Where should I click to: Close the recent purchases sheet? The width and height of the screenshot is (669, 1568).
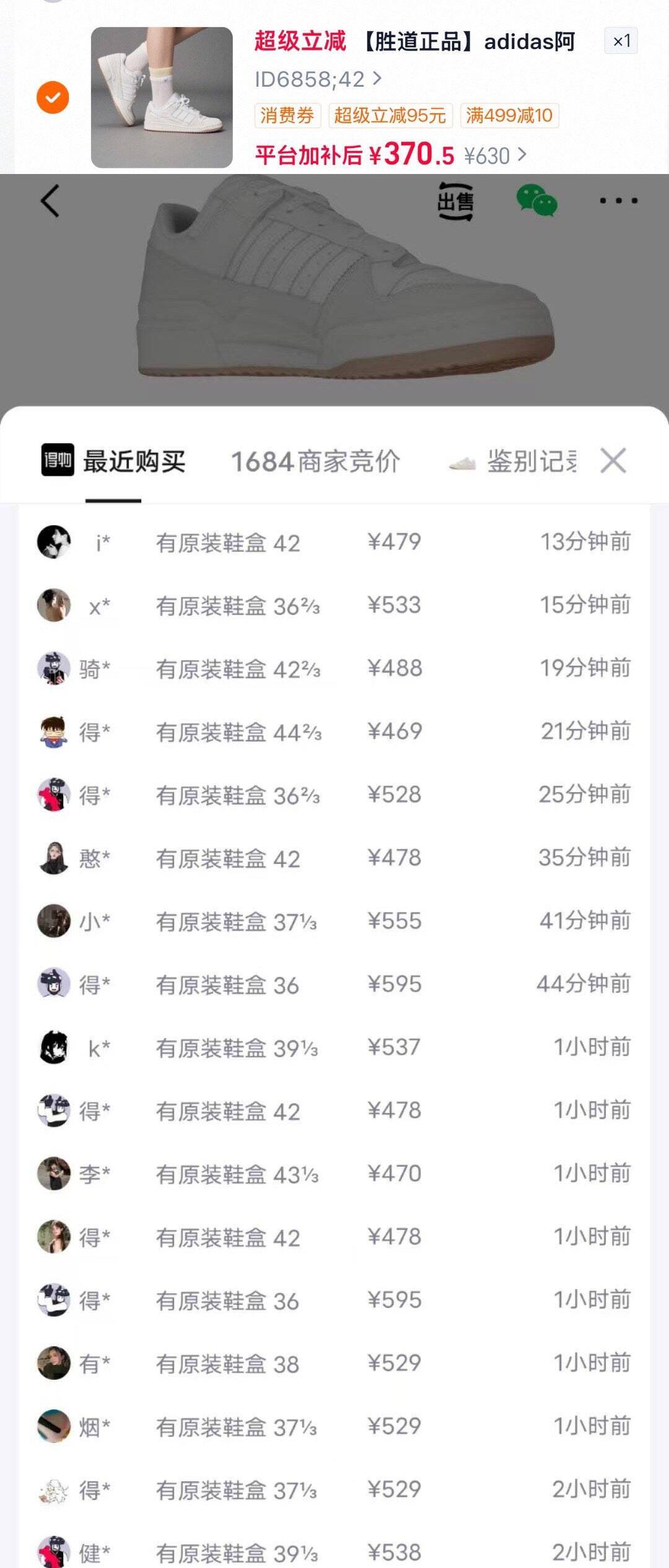click(613, 461)
